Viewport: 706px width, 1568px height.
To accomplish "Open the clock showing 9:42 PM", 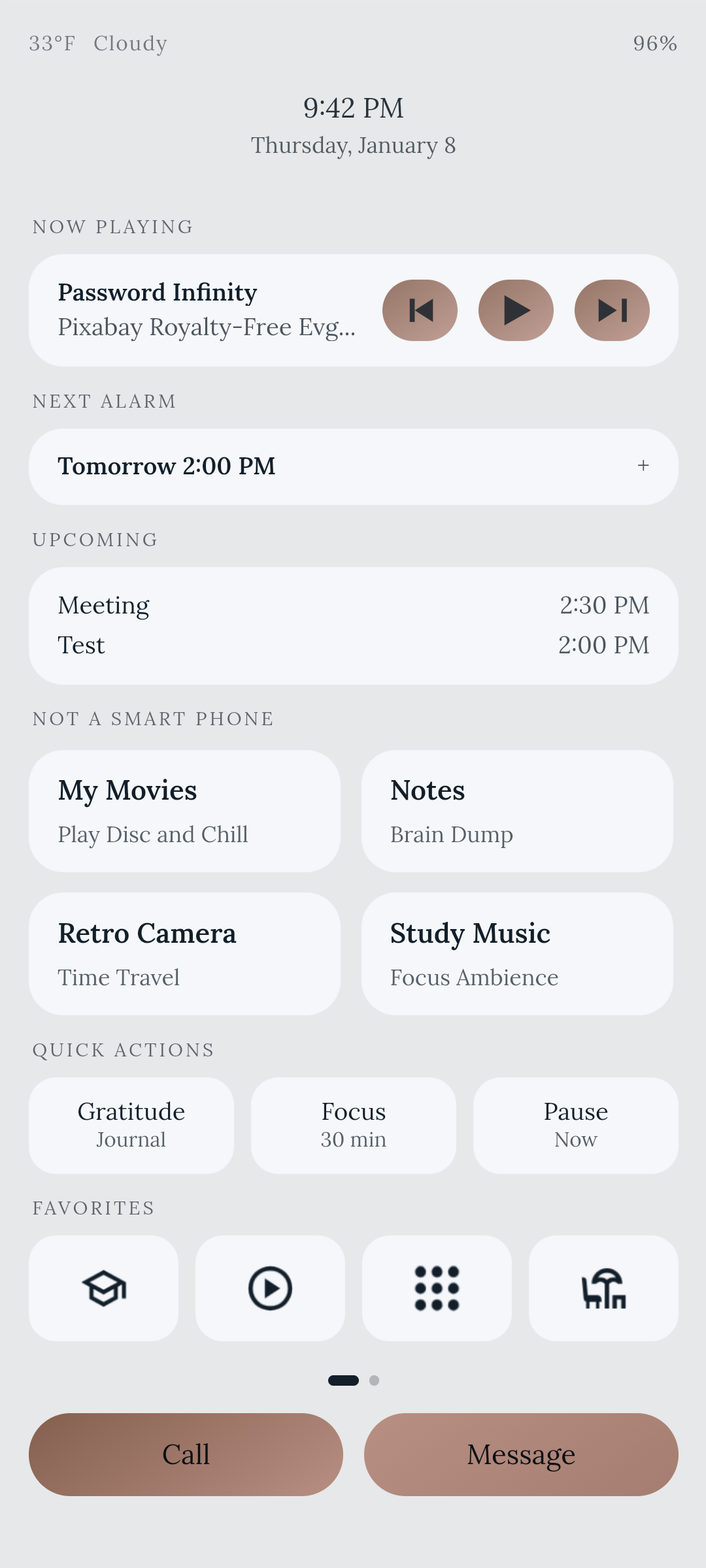I will pyautogui.click(x=353, y=108).
